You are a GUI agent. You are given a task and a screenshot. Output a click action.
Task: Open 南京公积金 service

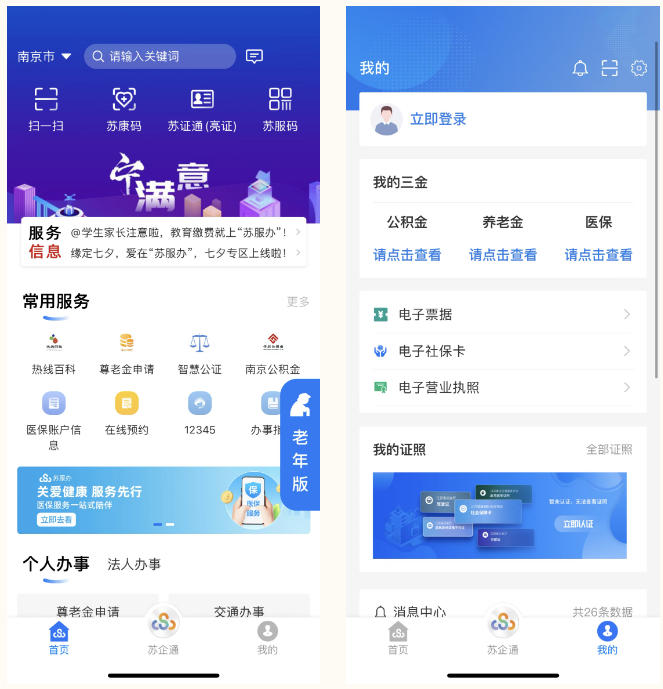pyautogui.click(x=272, y=354)
